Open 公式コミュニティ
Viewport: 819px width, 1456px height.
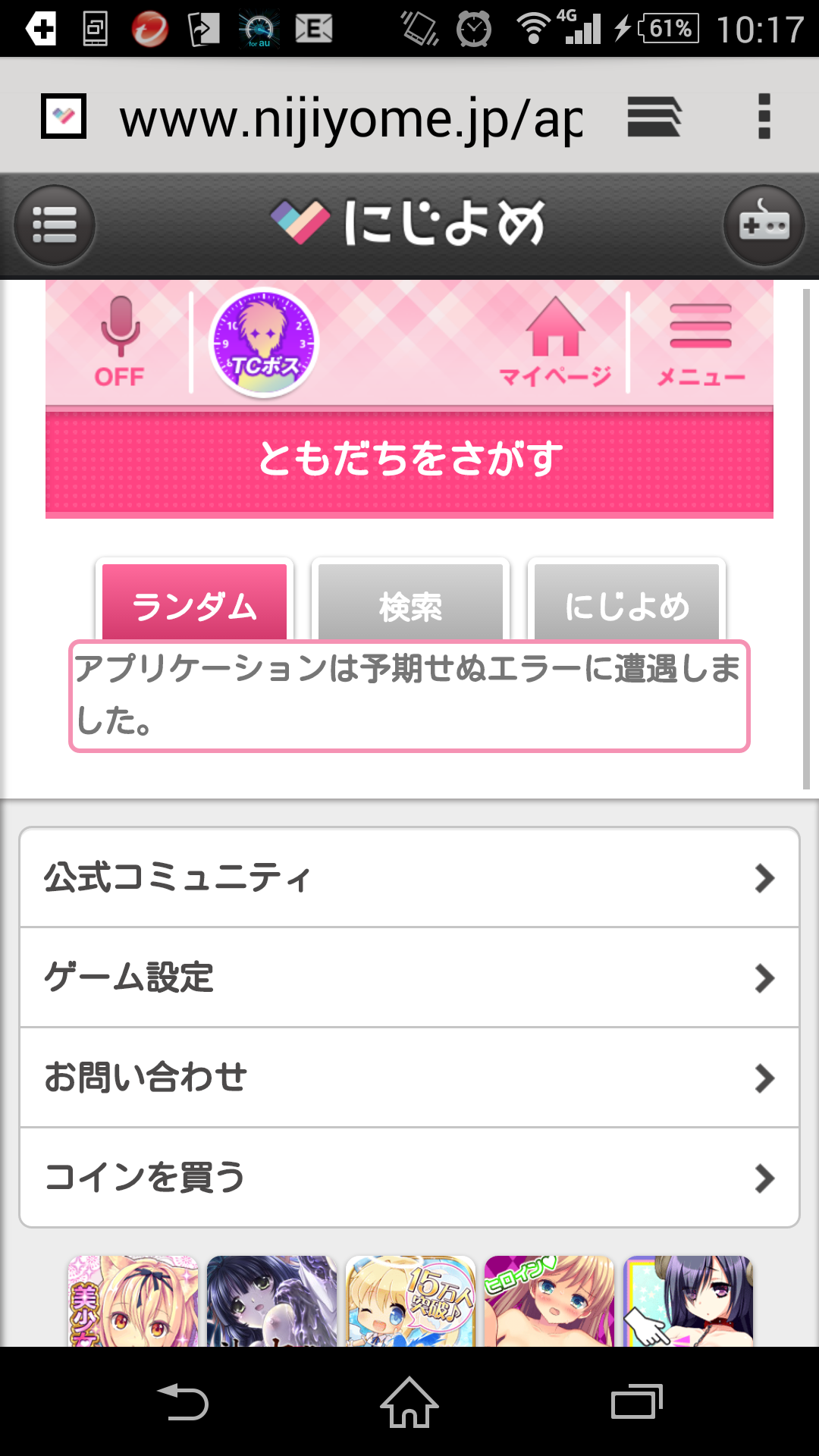point(409,877)
